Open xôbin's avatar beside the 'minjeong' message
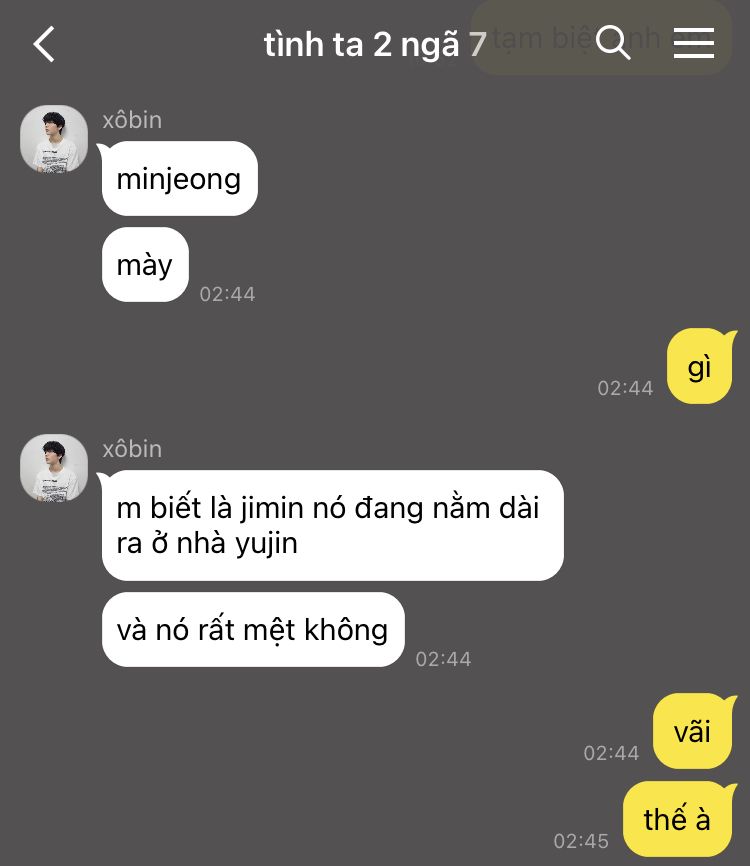 click(54, 139)
